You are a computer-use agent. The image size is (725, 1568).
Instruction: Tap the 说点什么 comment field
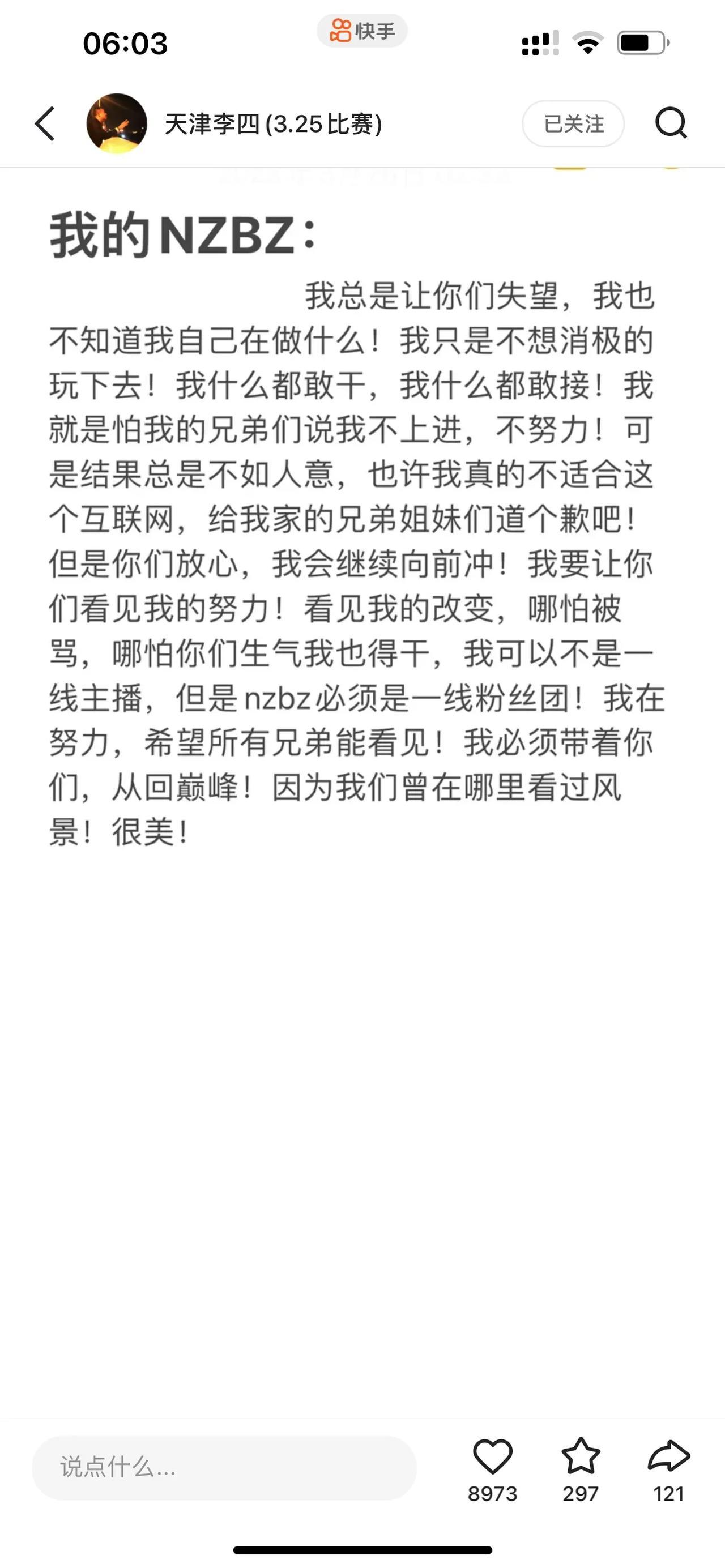(x=224, y=1468)
